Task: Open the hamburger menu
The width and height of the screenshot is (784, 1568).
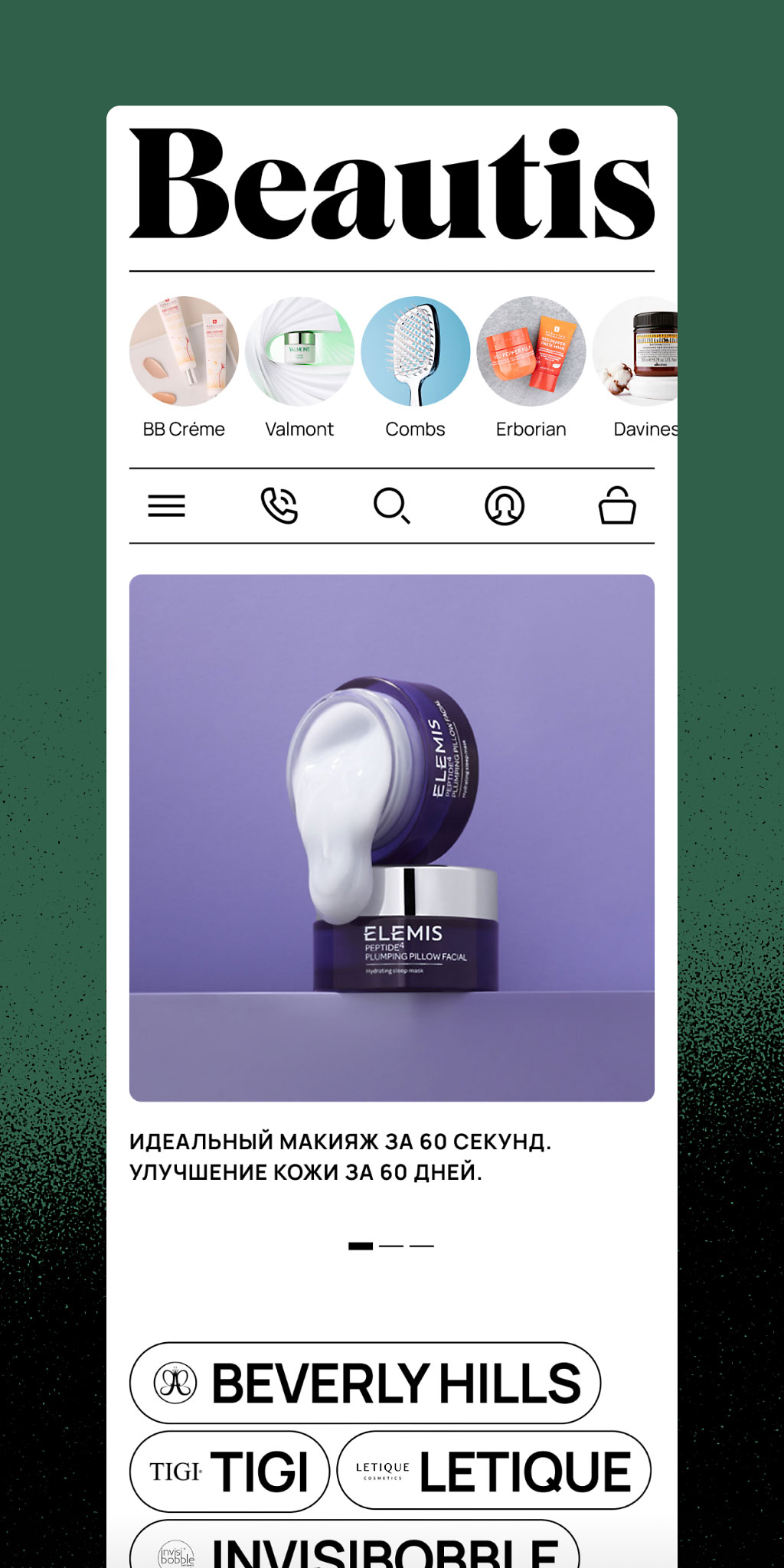Action: [166, 506]
